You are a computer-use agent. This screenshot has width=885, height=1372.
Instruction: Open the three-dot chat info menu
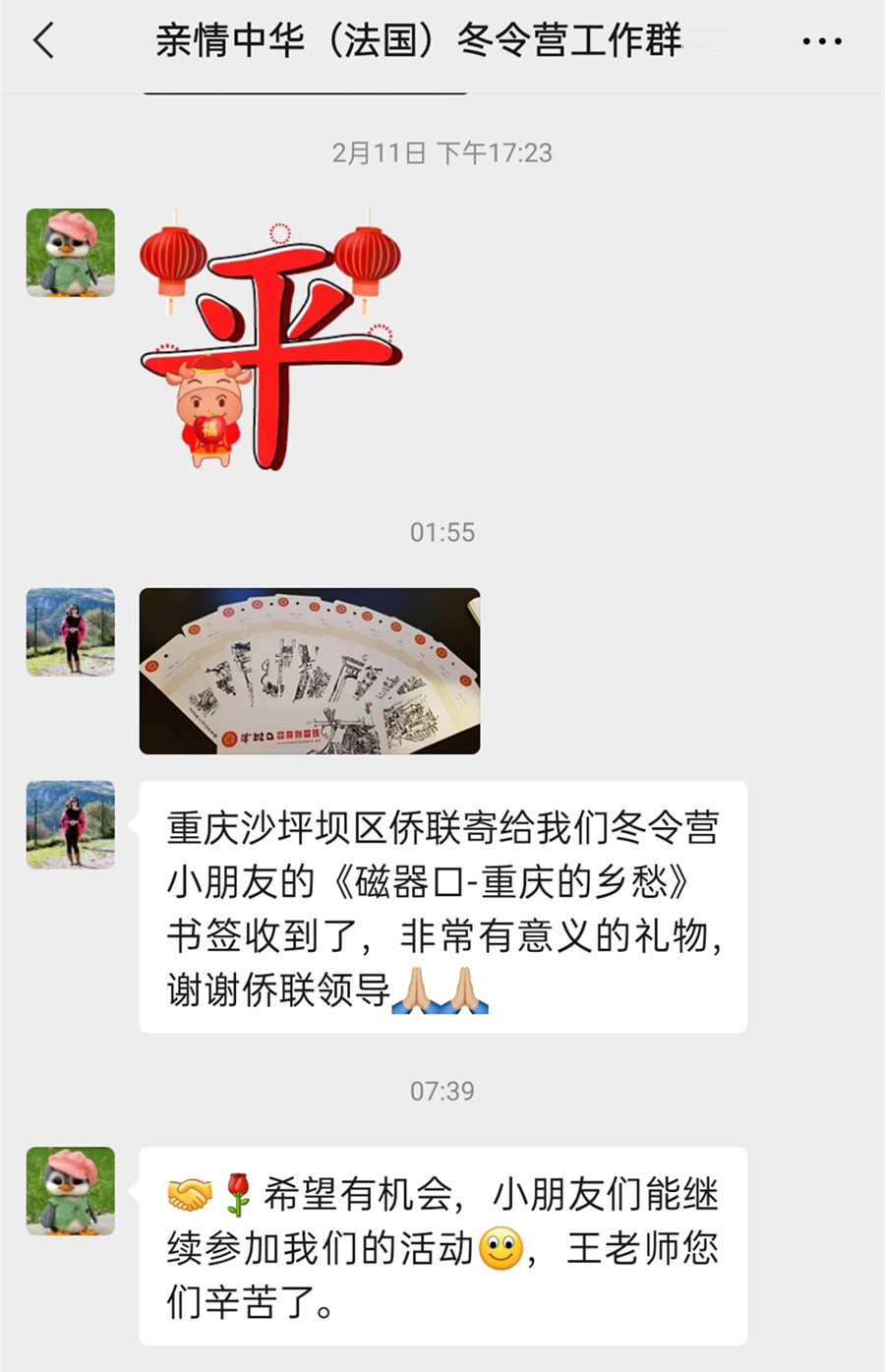pos(821,41)
